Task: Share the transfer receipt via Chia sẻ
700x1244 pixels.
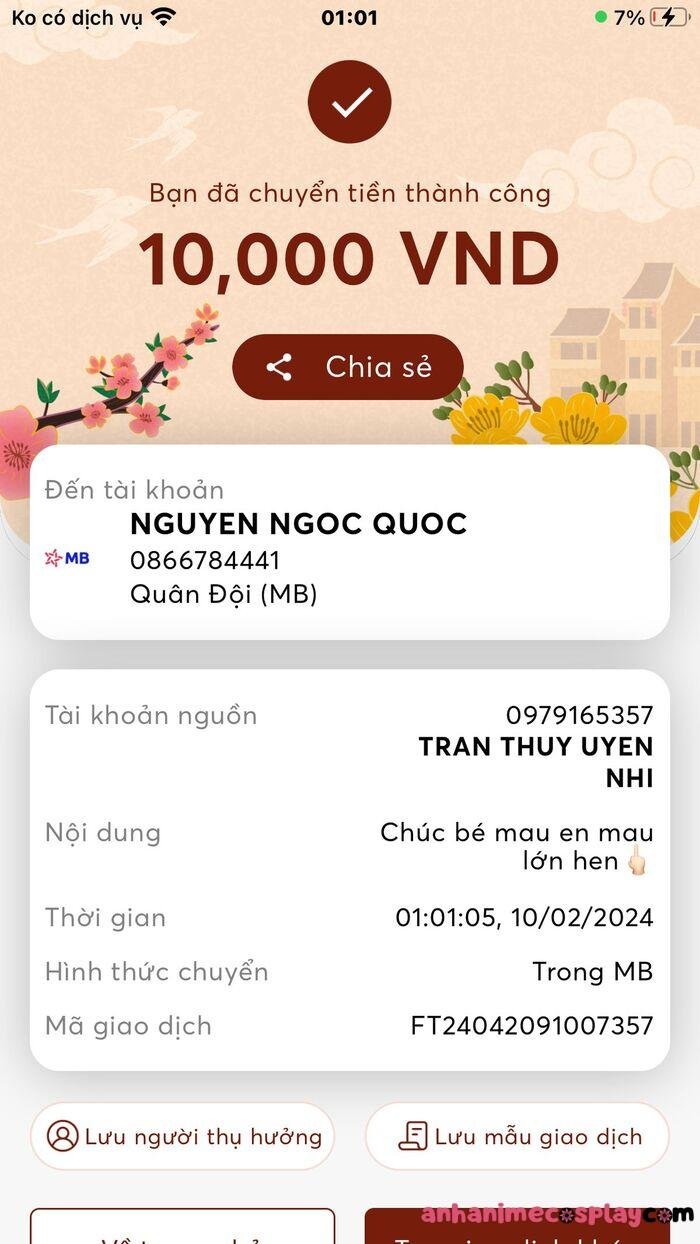Action: click(x=347, y=367)
